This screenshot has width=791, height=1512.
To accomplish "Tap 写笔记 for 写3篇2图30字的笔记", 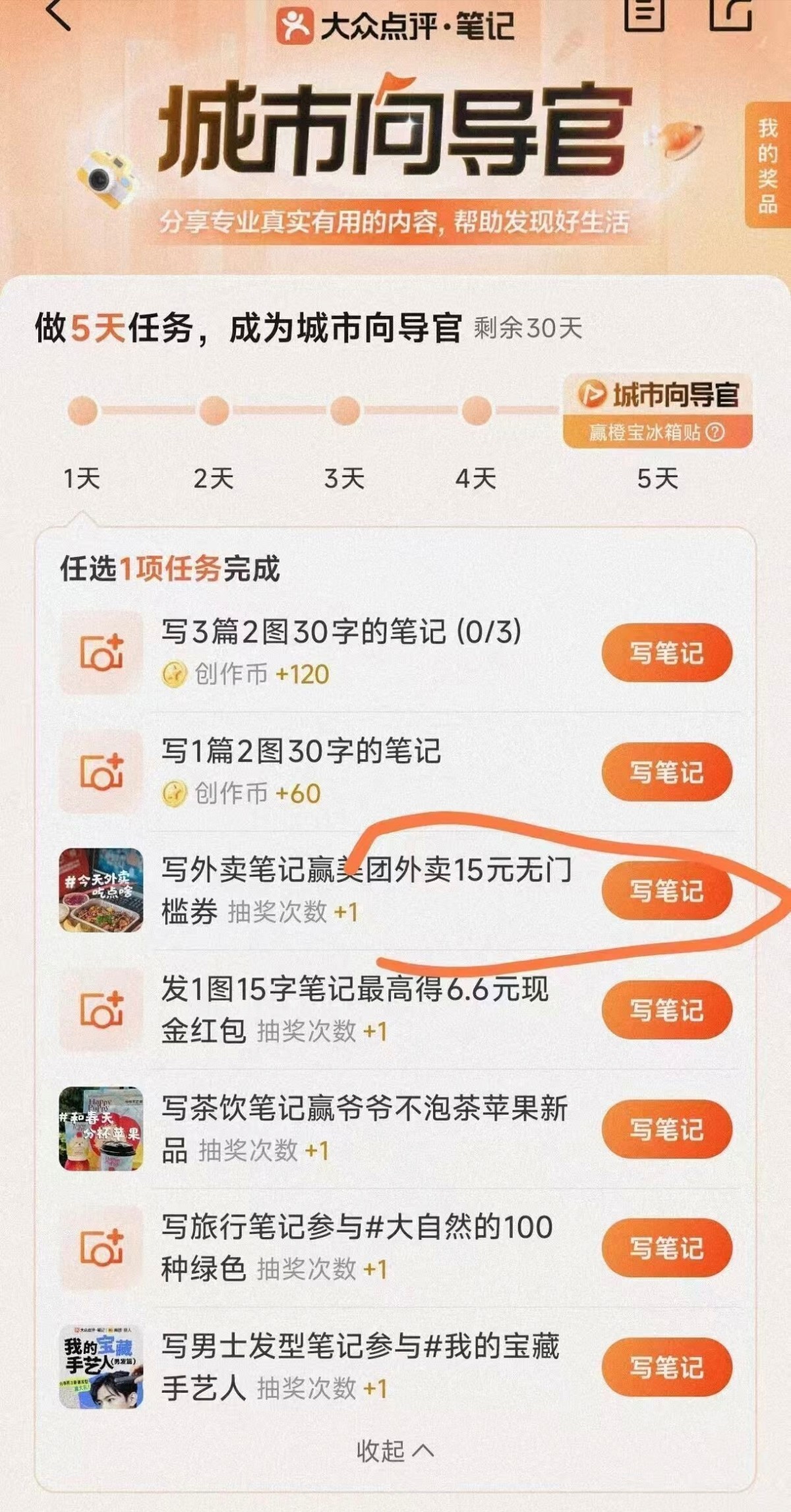I will click(x=666, y=653).
